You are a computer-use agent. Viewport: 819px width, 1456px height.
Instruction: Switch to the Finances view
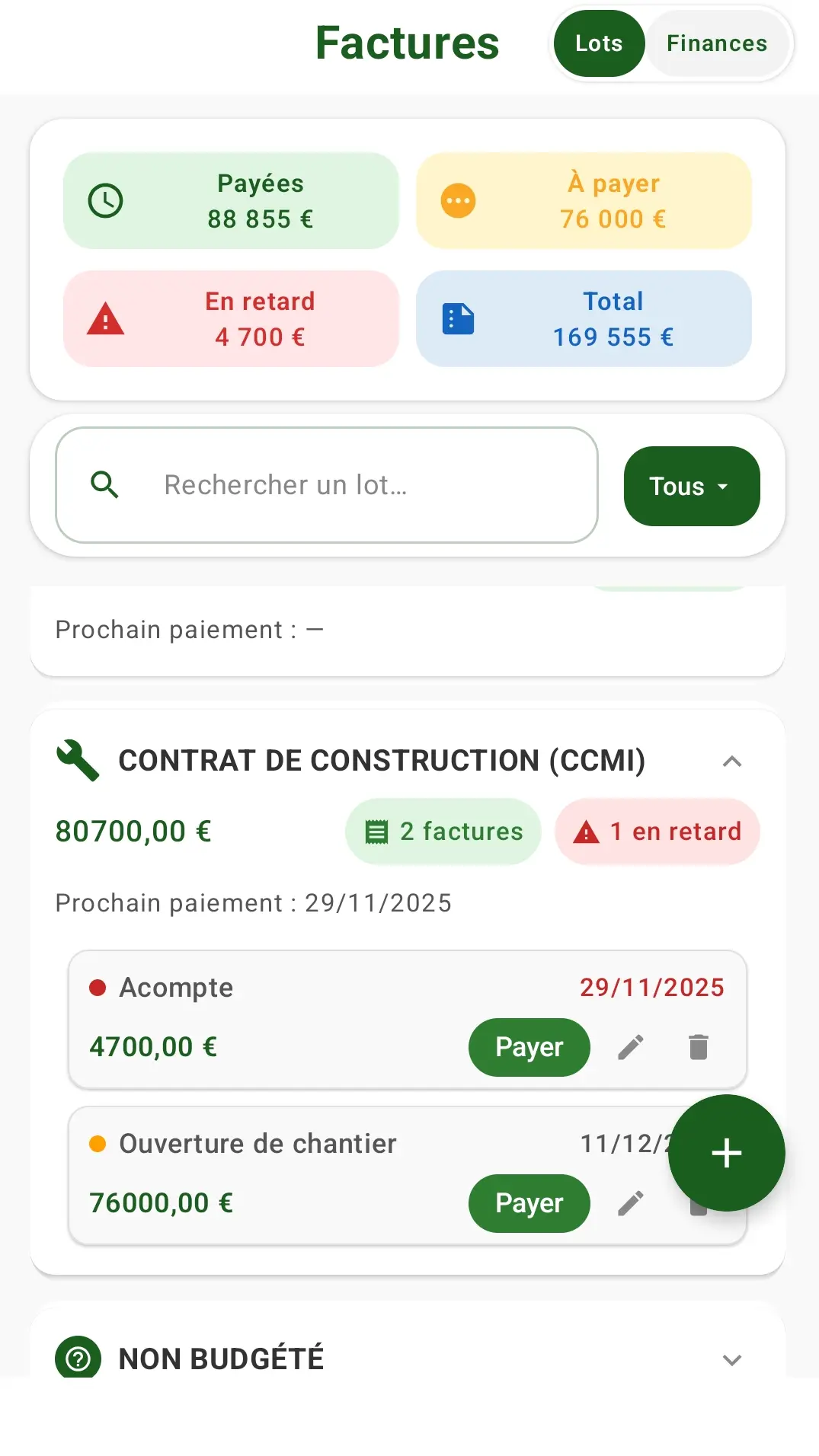(x=716, y=43)
